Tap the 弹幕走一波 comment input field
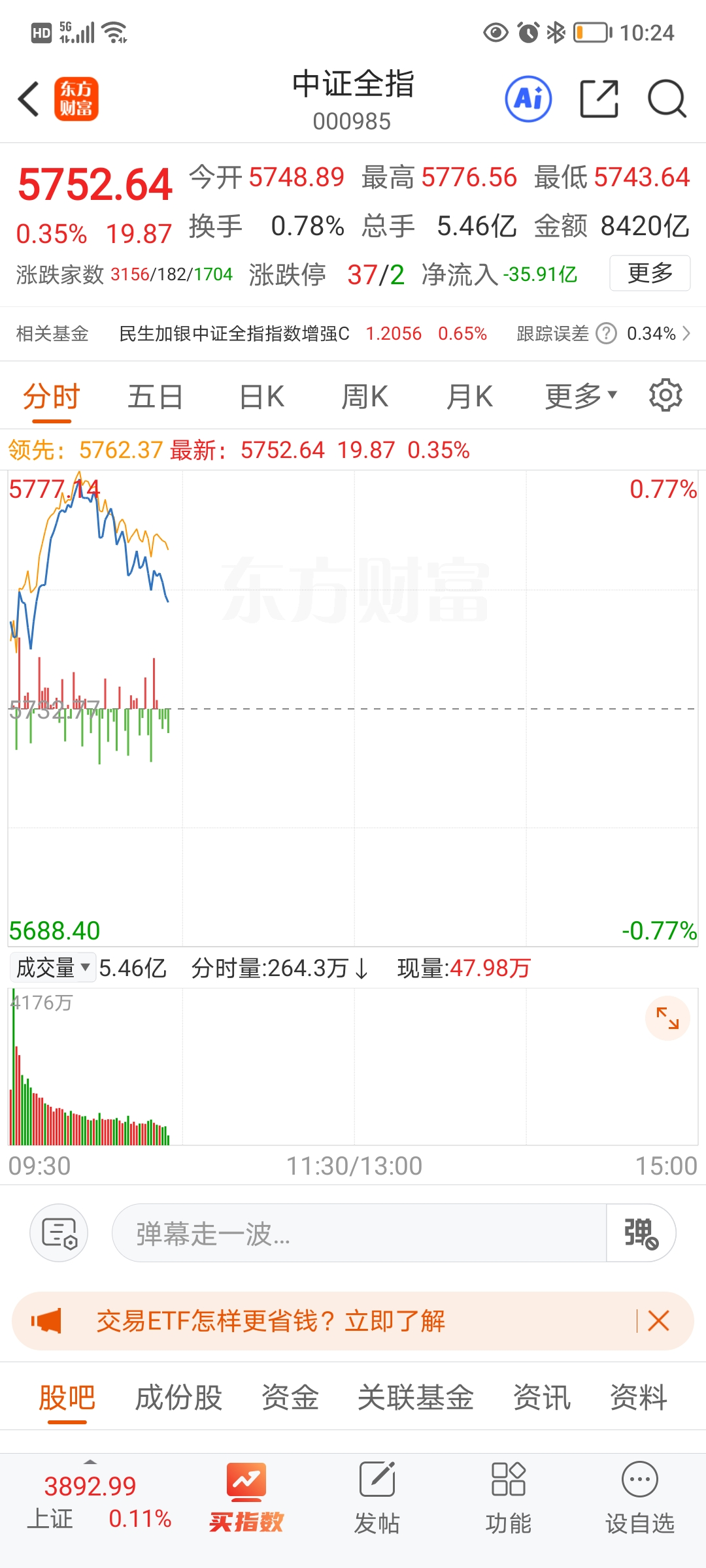Screen dimensions: 706x1568 [x=358, y=1233]
